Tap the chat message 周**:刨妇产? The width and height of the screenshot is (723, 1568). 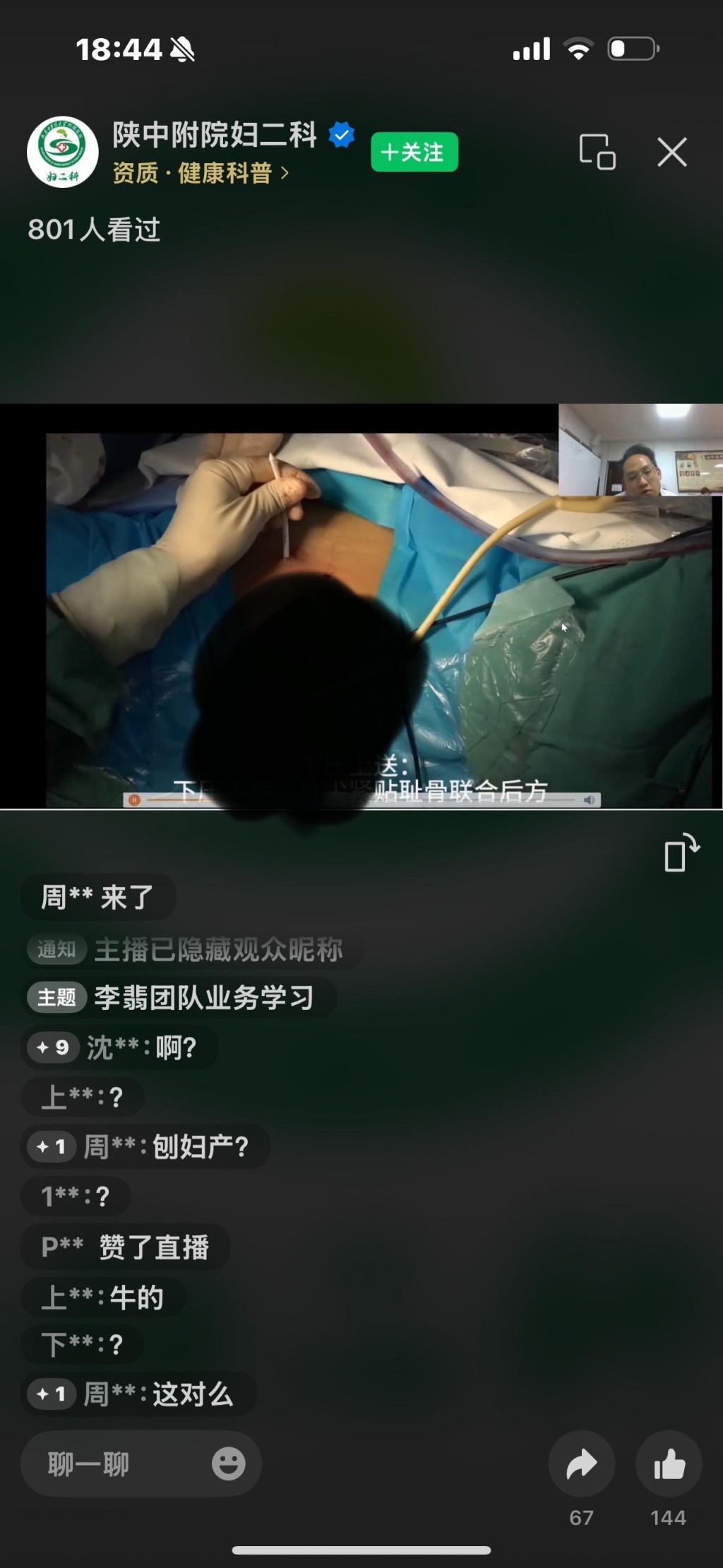pyautogui.click(x=145, y=1147)
